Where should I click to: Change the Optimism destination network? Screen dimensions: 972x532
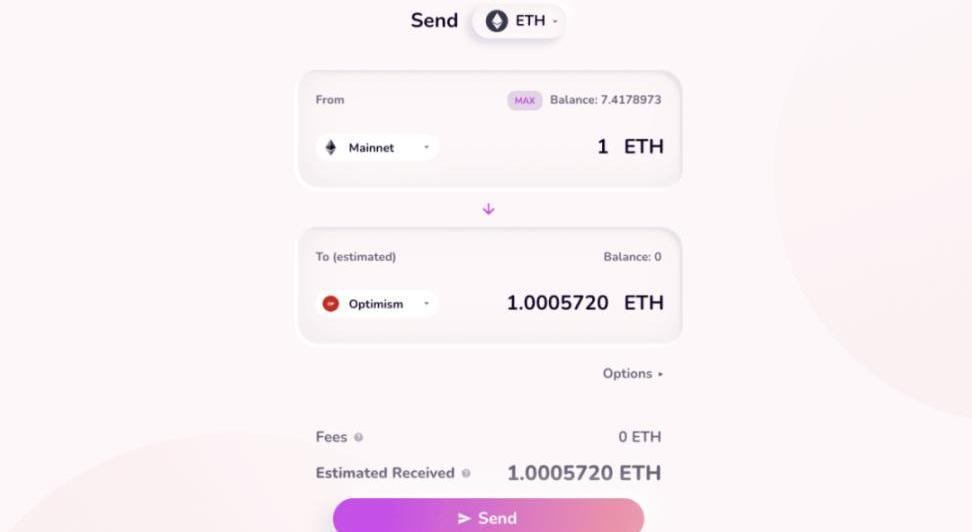377,304
